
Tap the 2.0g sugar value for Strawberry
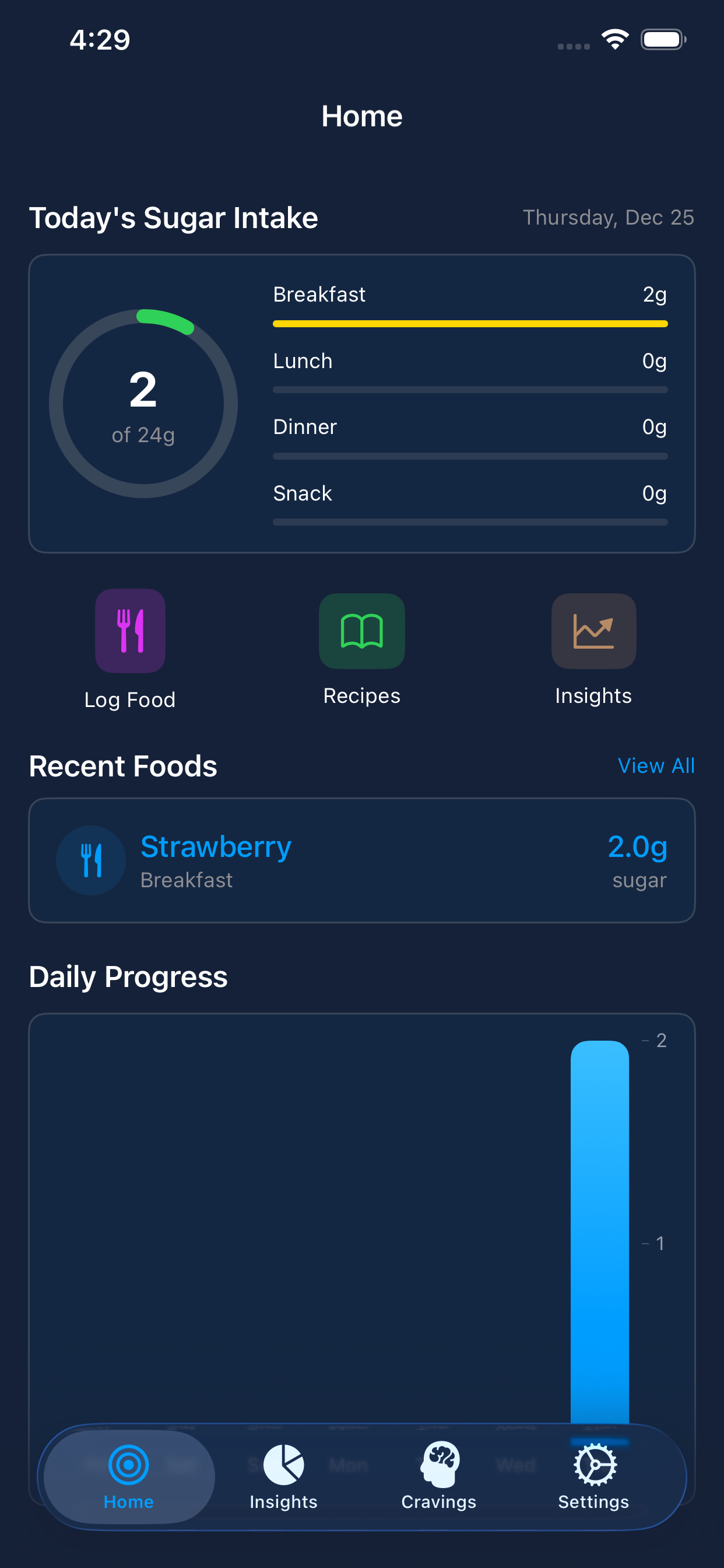tap(637, 845)
